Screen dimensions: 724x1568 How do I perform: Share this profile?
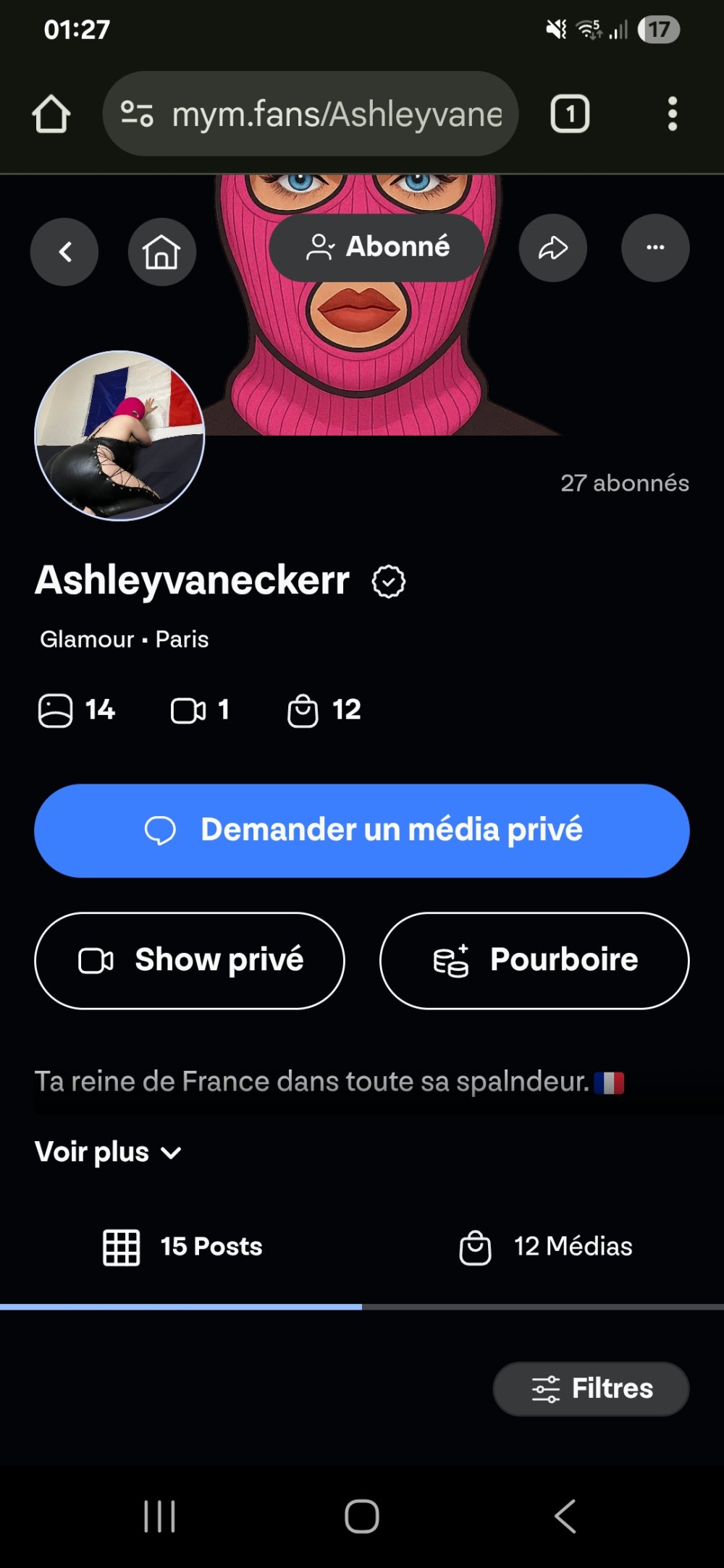tap(552, 248)
